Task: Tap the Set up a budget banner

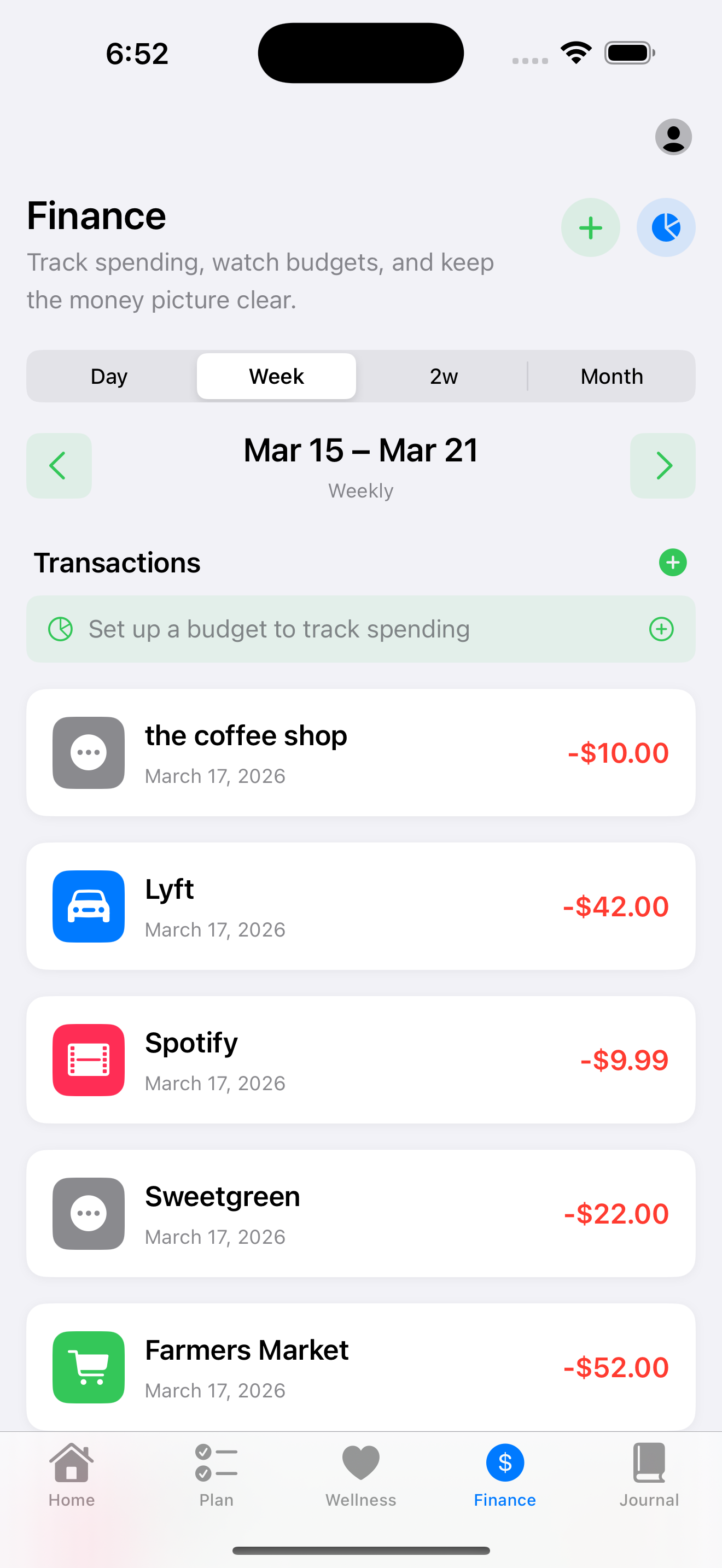Action: pos(360,629)
